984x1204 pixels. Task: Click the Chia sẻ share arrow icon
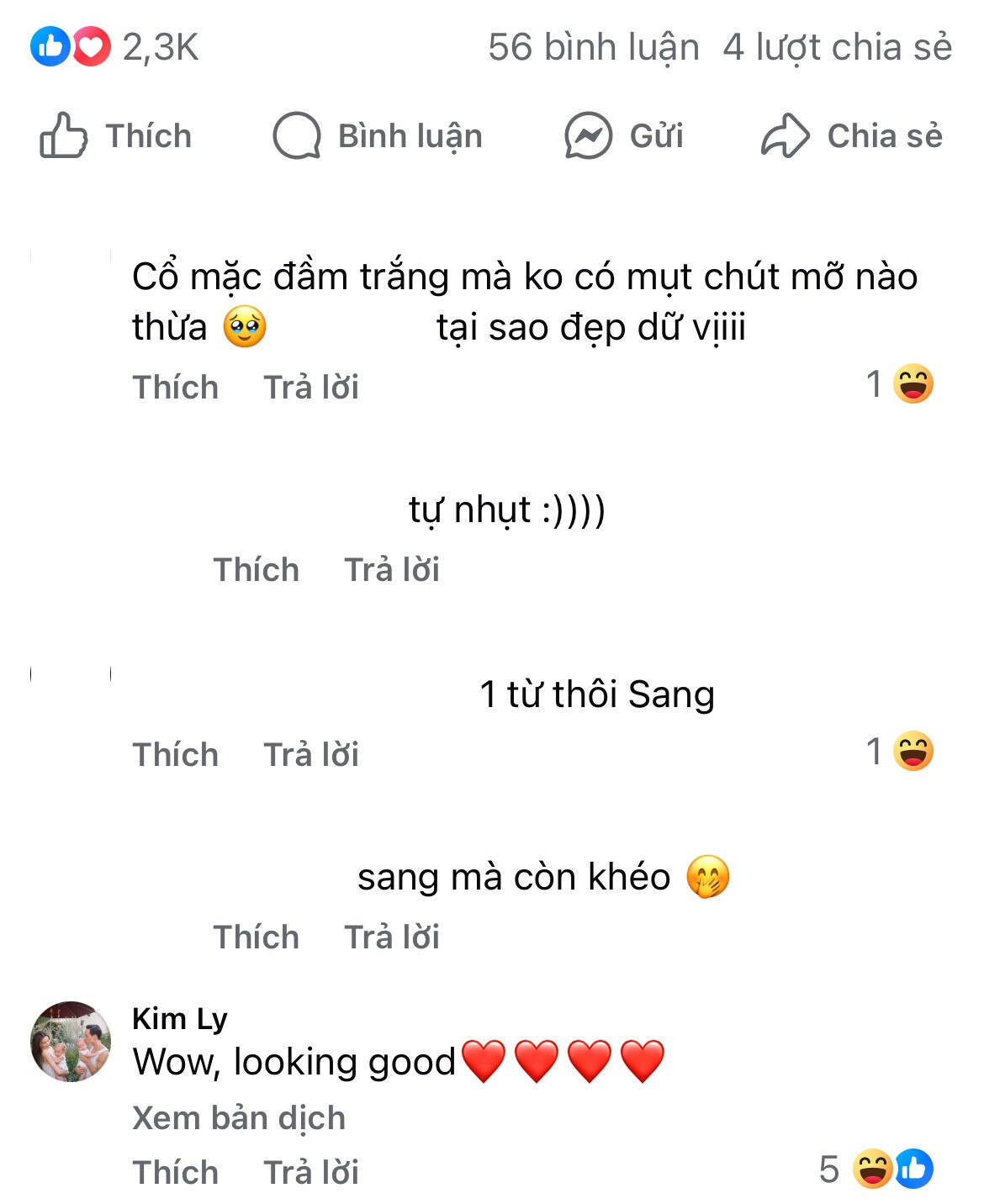[x=784, y=135]
